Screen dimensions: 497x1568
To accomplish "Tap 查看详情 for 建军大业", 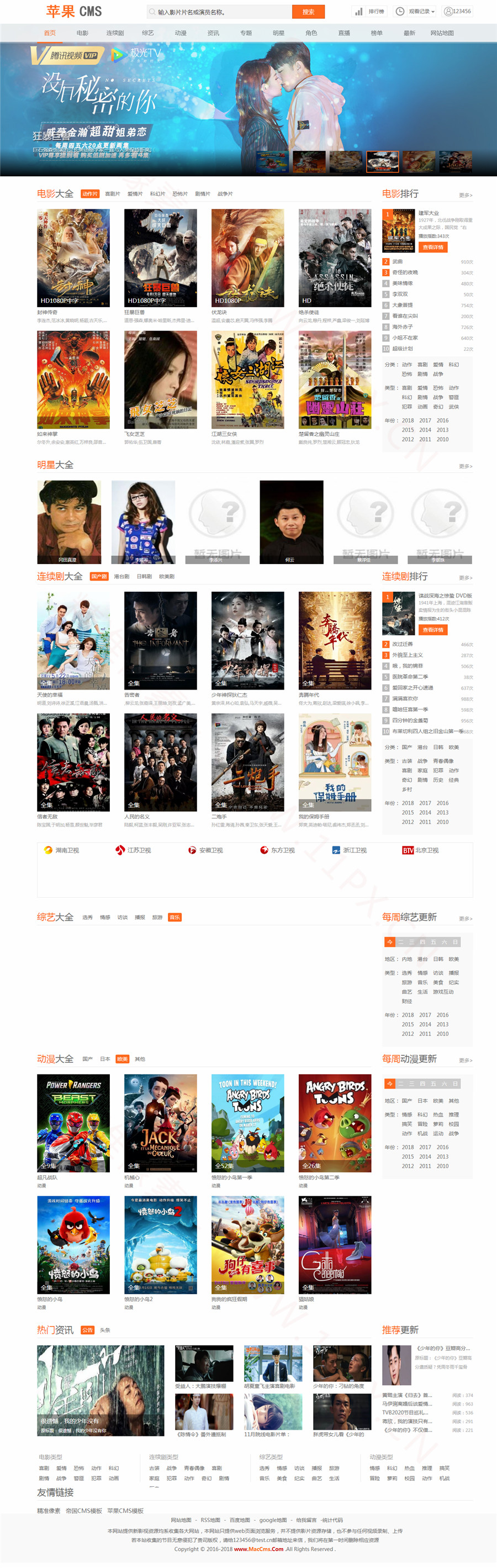I will [432, 247].
